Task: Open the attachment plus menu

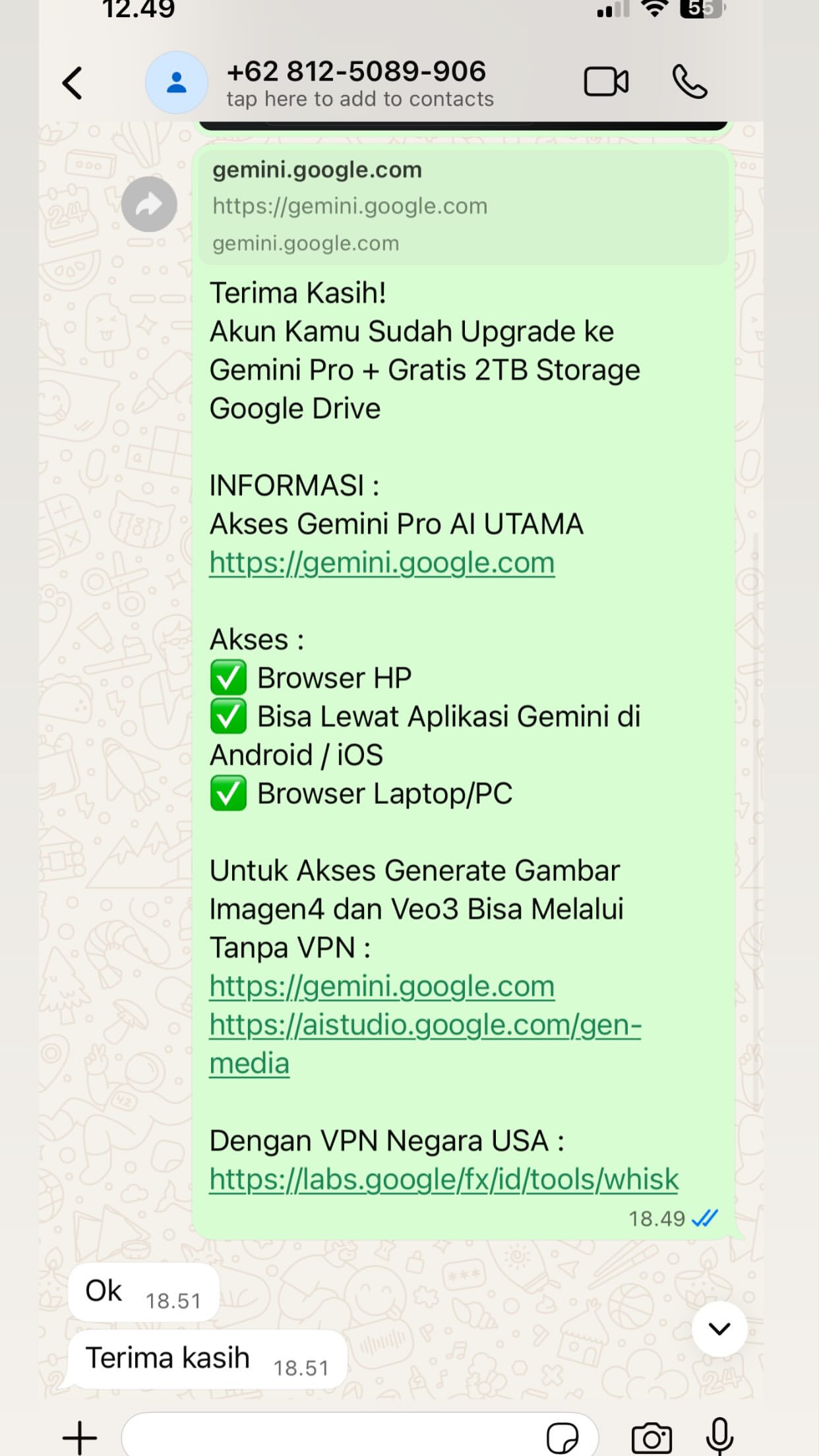Action: pyautogui.click(x=80, y=1437)
